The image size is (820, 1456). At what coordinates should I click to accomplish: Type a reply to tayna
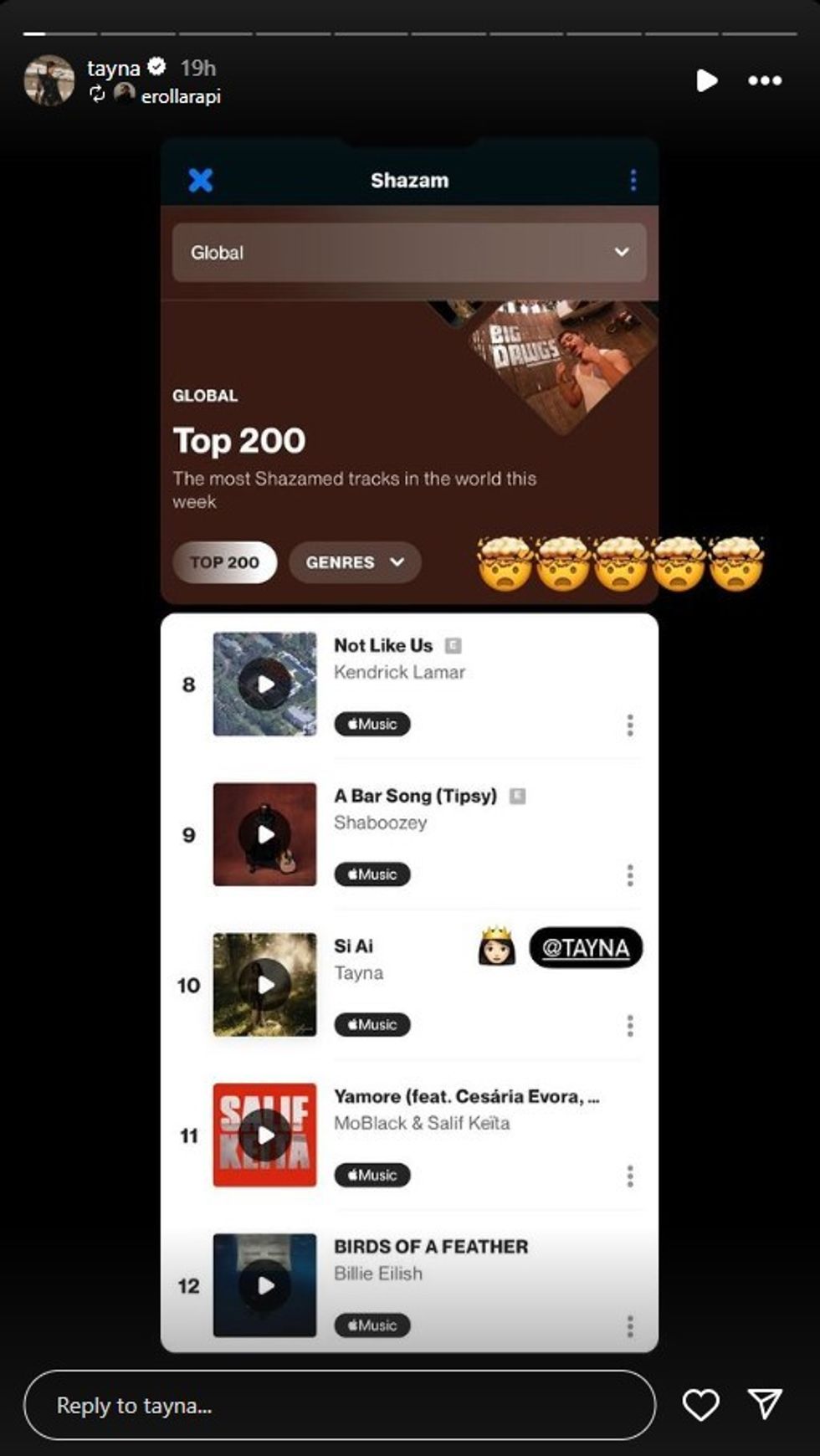click(339, 1405)
